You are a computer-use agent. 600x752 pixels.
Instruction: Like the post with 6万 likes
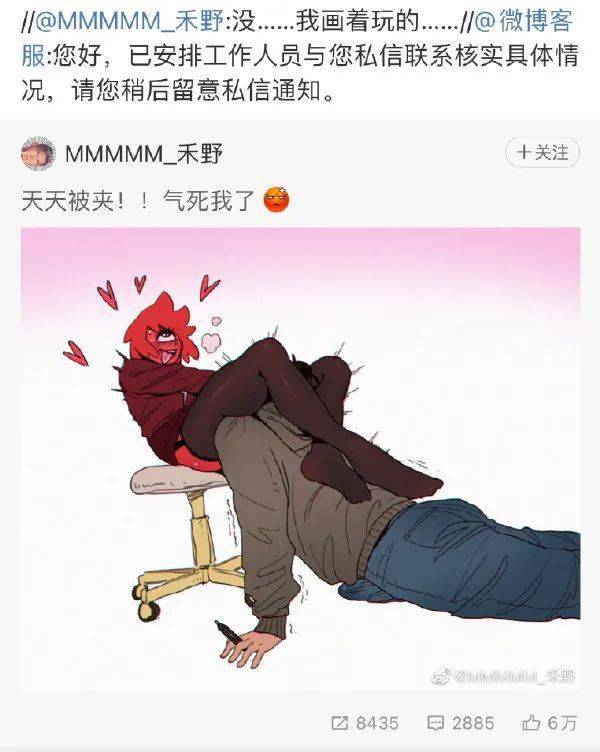pyautogui.click(x=550, y=722)
